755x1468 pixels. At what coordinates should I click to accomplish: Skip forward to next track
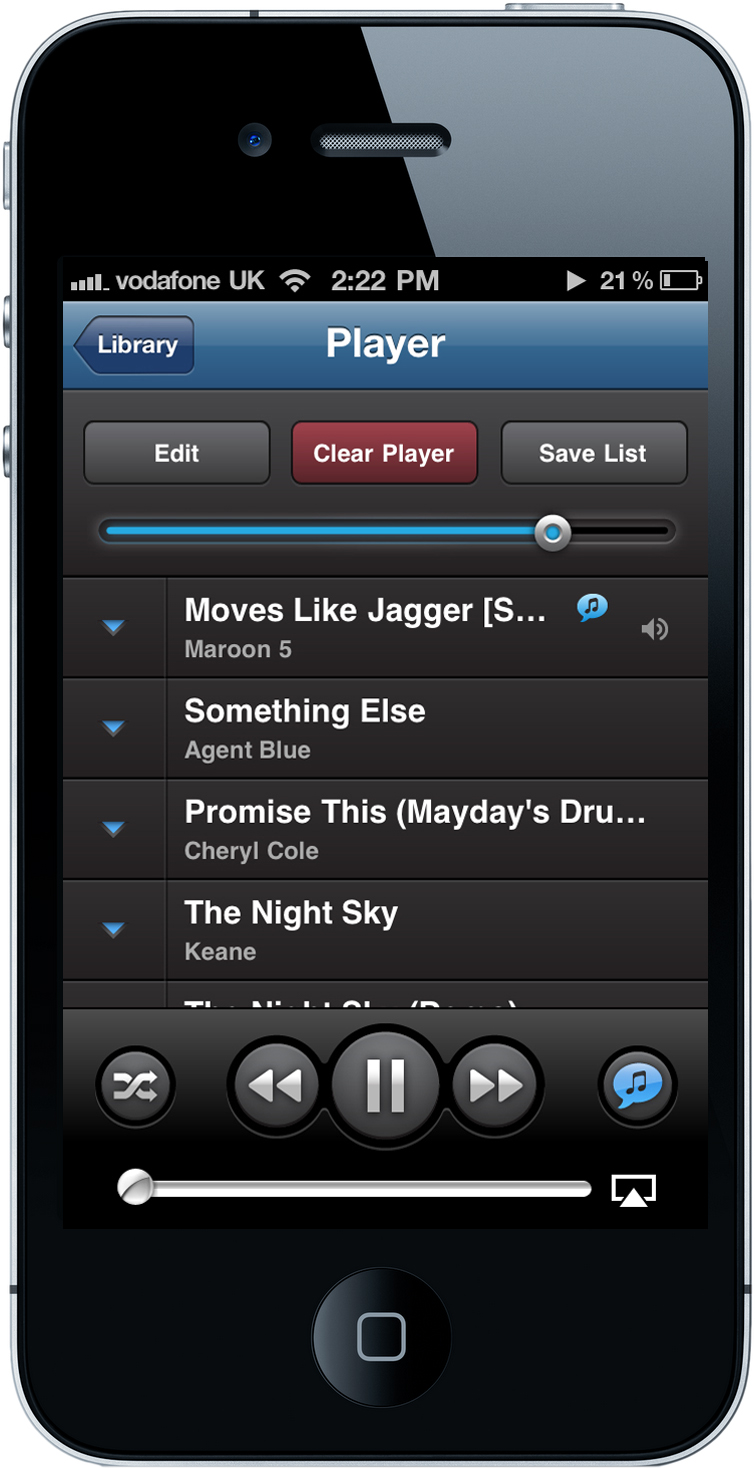(x=497, y=1085)
